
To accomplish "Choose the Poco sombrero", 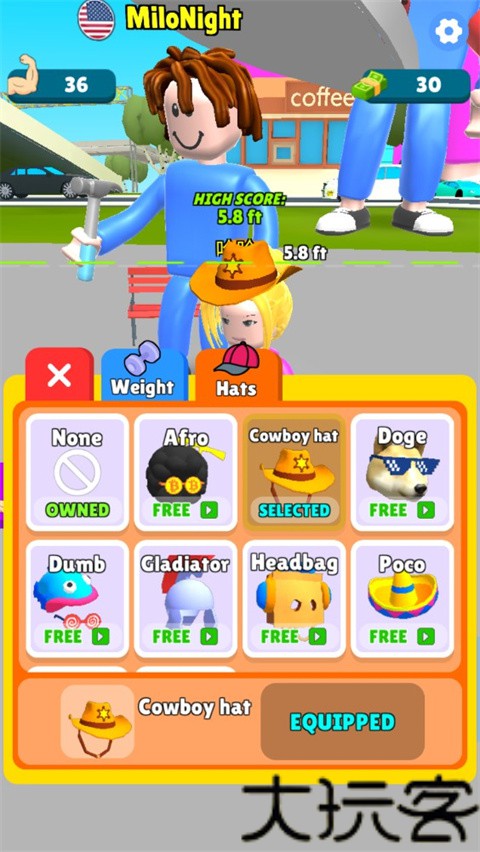I will (x=402, y=599).
